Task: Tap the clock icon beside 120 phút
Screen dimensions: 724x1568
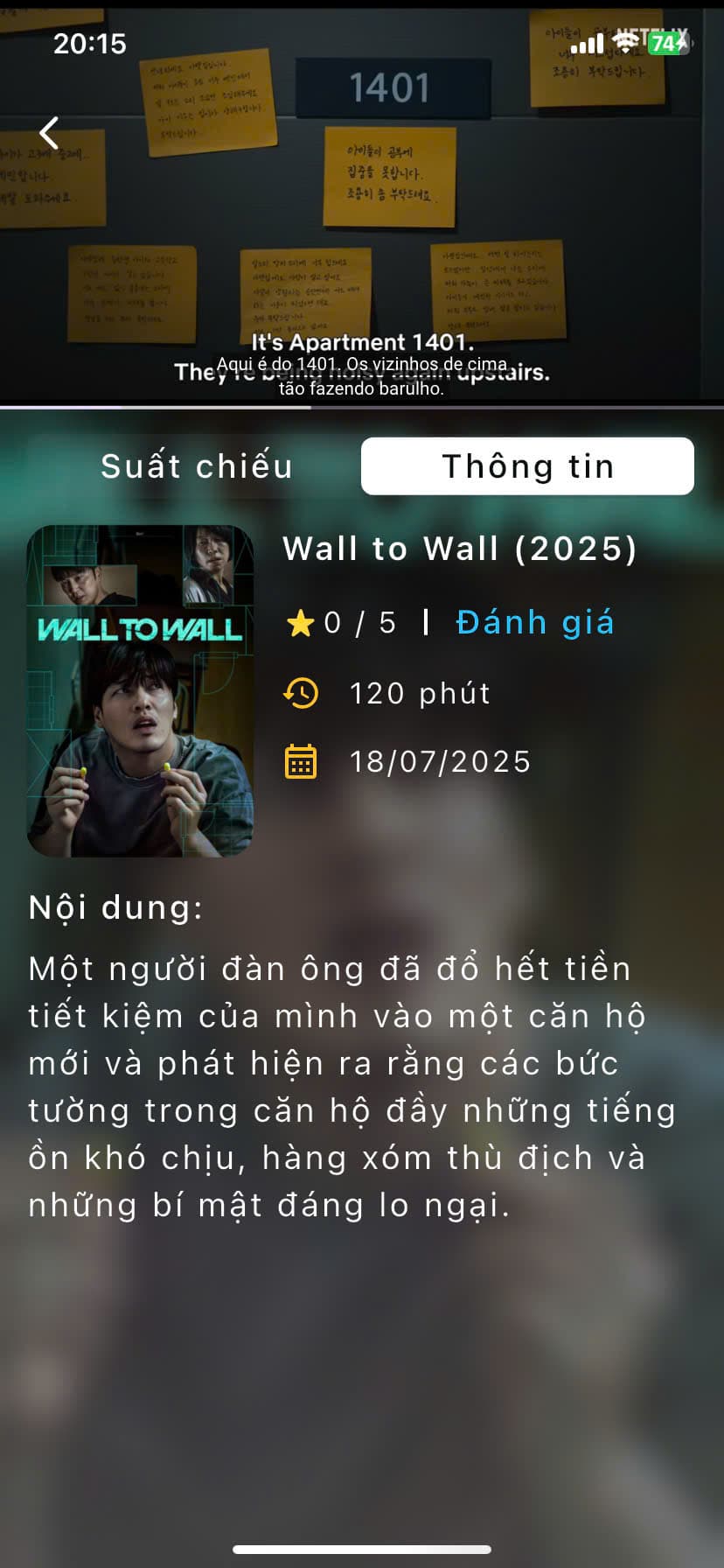Action: (301, 692)
